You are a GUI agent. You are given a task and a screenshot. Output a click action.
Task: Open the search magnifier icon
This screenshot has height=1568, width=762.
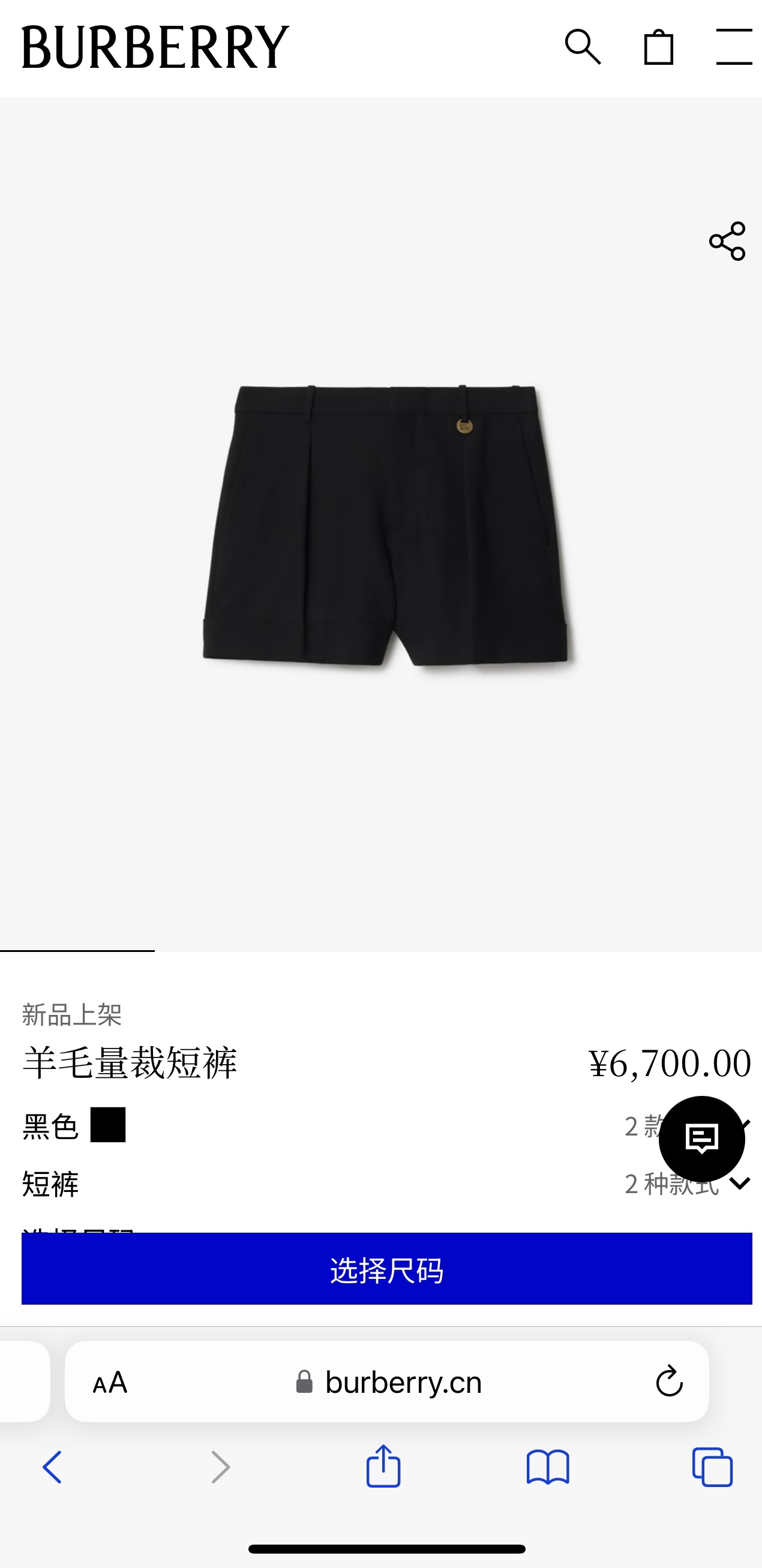point(583,47)
